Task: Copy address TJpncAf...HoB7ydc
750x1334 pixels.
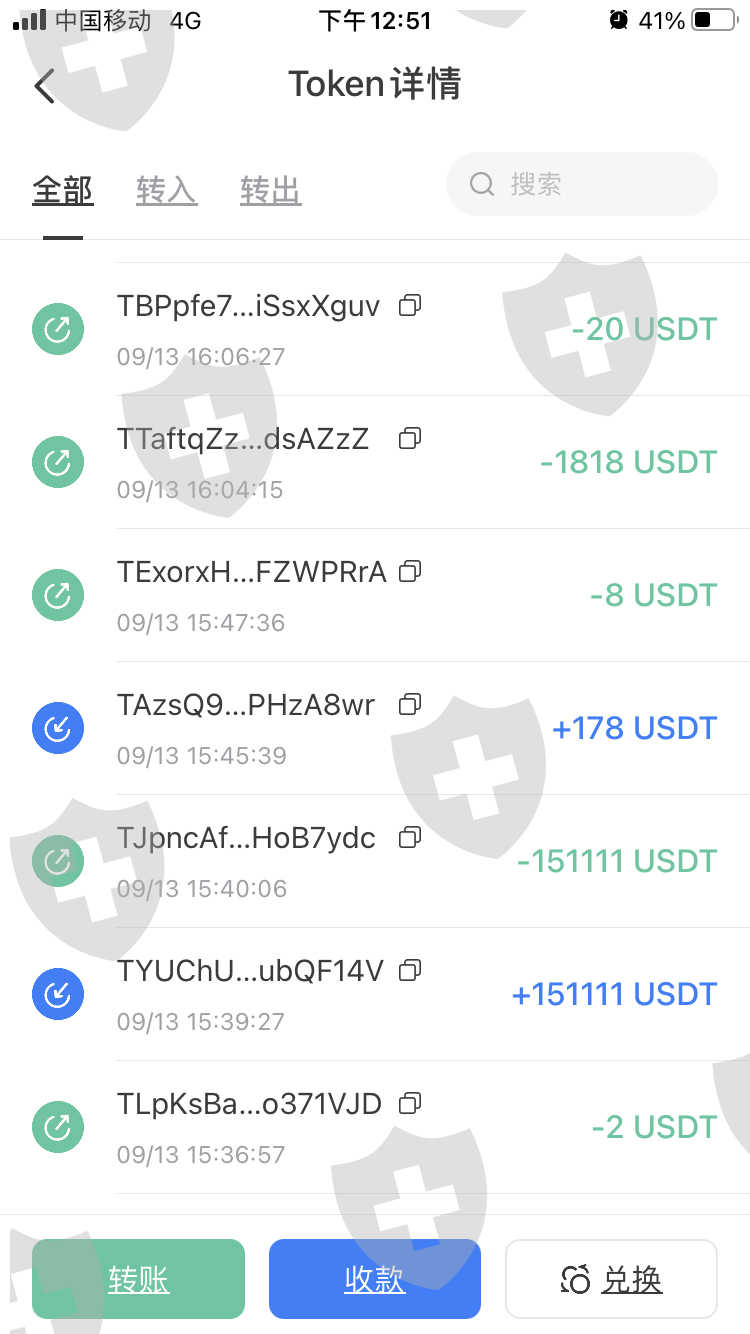Action: click(x=410, y=837)
